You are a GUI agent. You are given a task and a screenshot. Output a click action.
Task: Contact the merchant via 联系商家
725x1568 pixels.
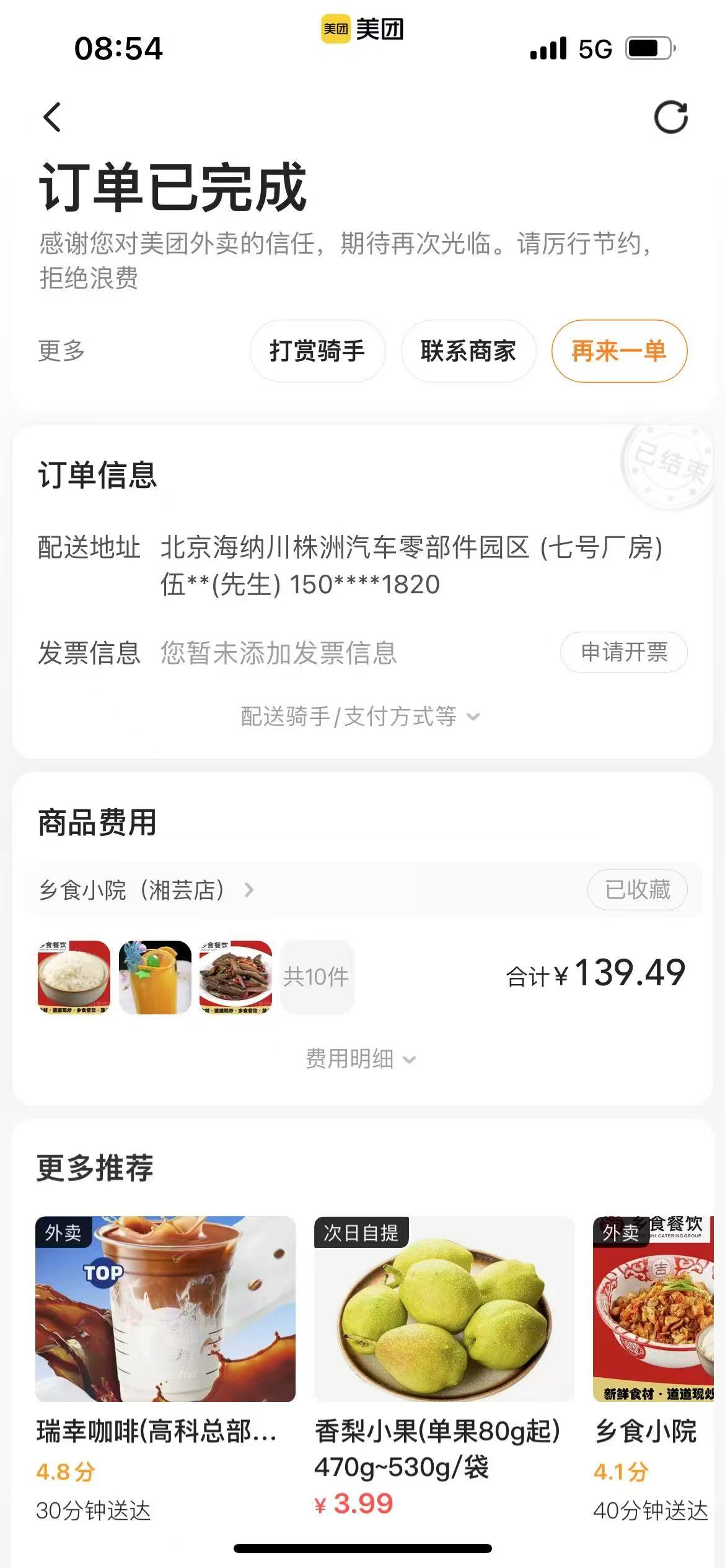pos(468,351)
